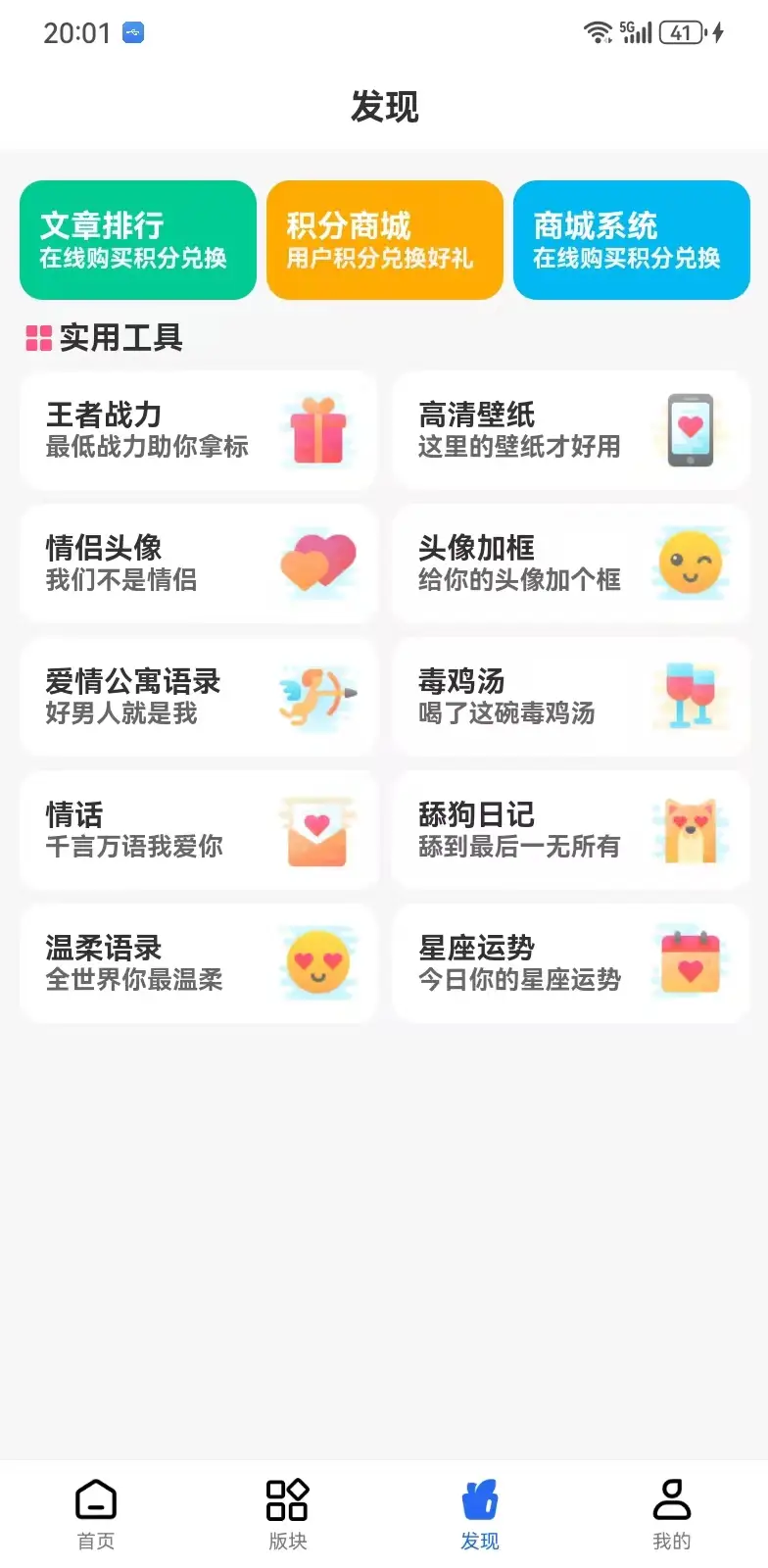Open the 商城系统 blue card
Screen dimensions: 768x1568
pos(632,240)
